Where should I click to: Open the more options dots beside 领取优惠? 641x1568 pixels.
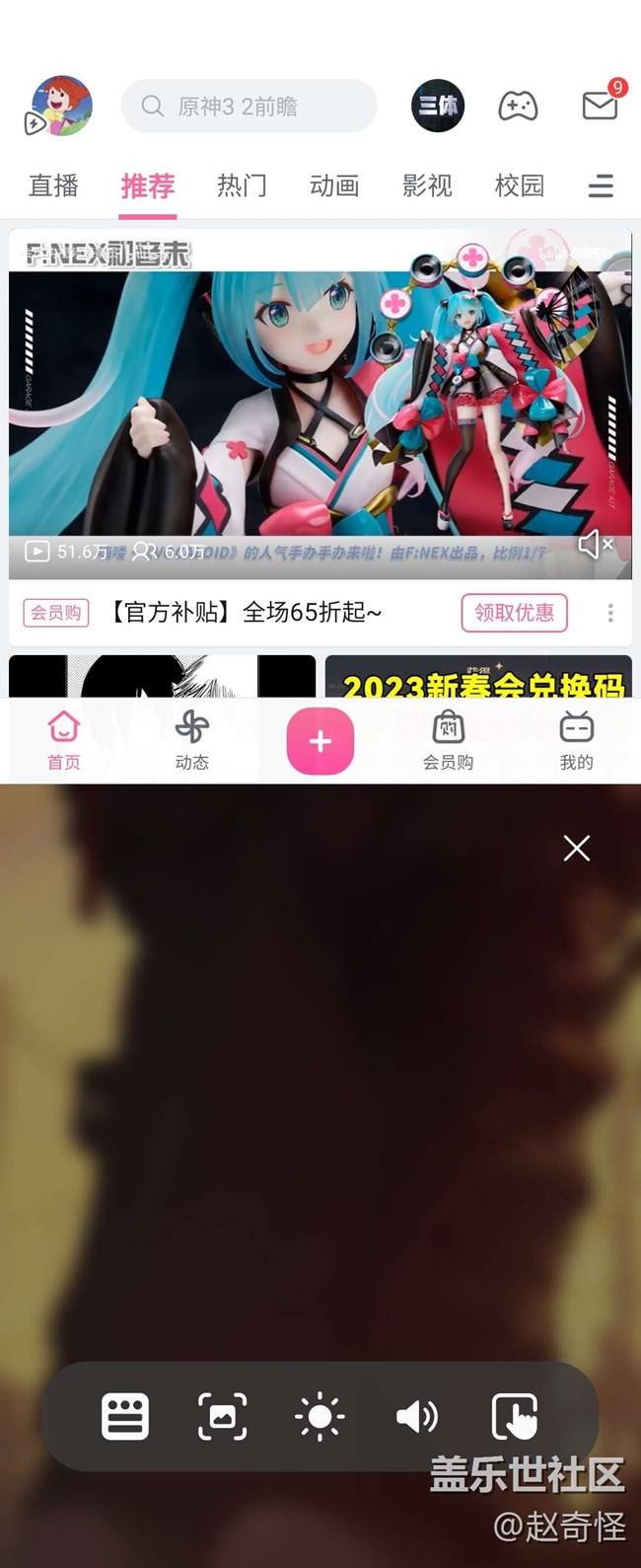coord(610,613)
